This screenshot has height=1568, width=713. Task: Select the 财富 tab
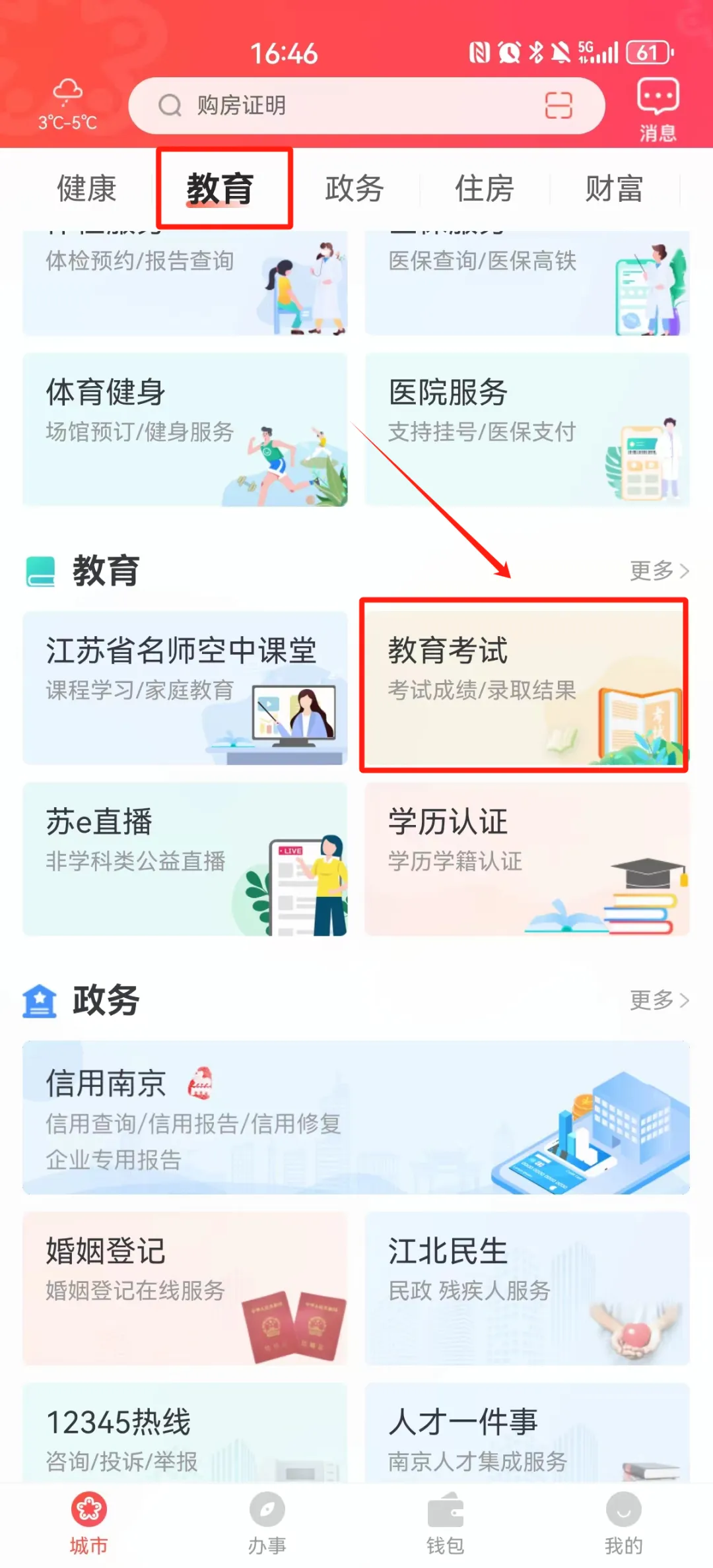point(613,189)
